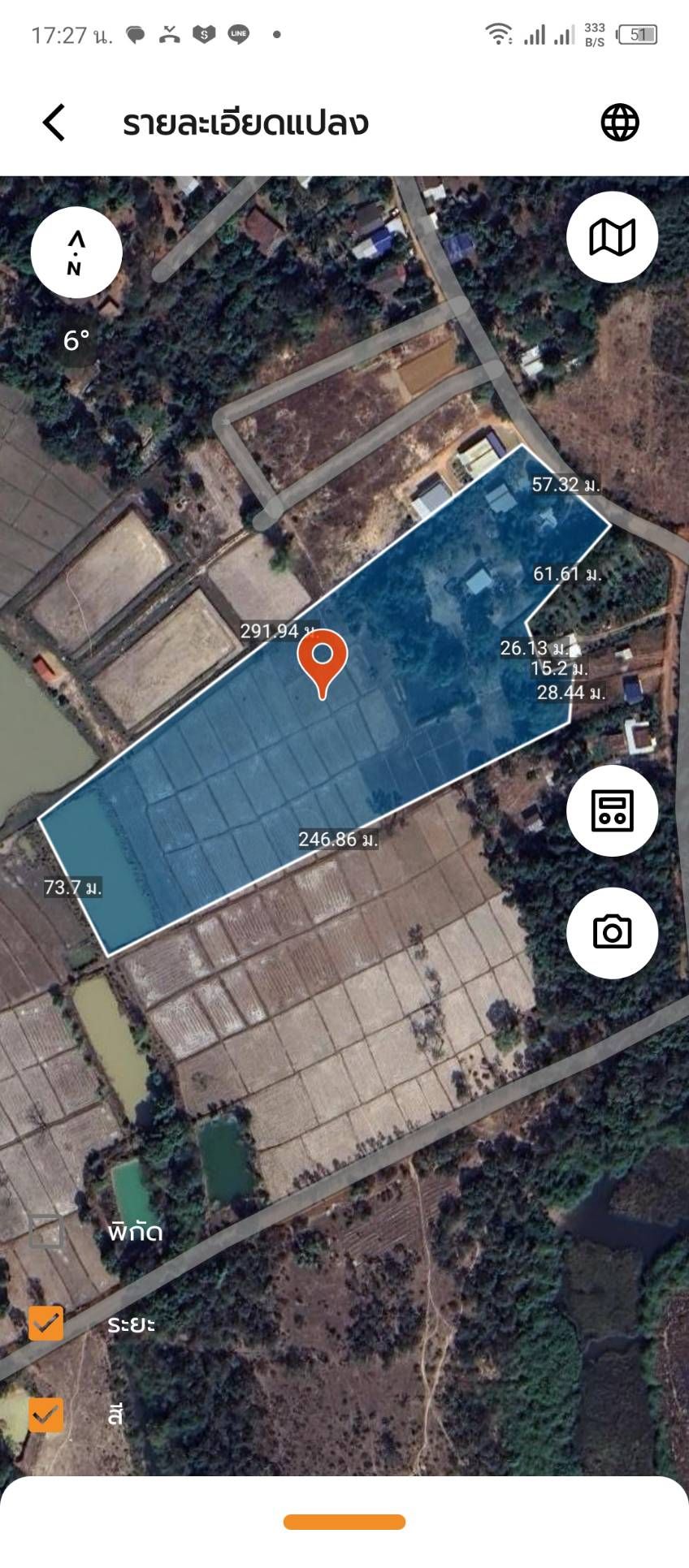Enable the พิกัด checkbox
689x1568 pixels.
point(46,1232)
